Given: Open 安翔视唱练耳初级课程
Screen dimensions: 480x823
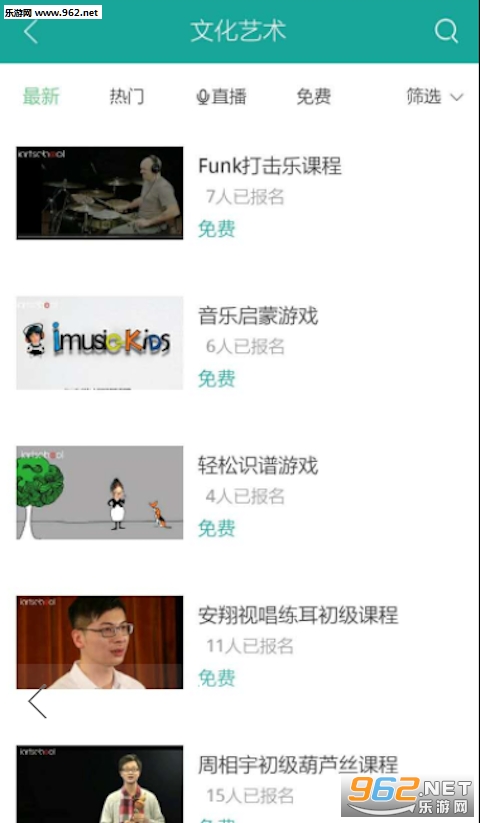Looking at the screenshot, I should tap(240, 642).
